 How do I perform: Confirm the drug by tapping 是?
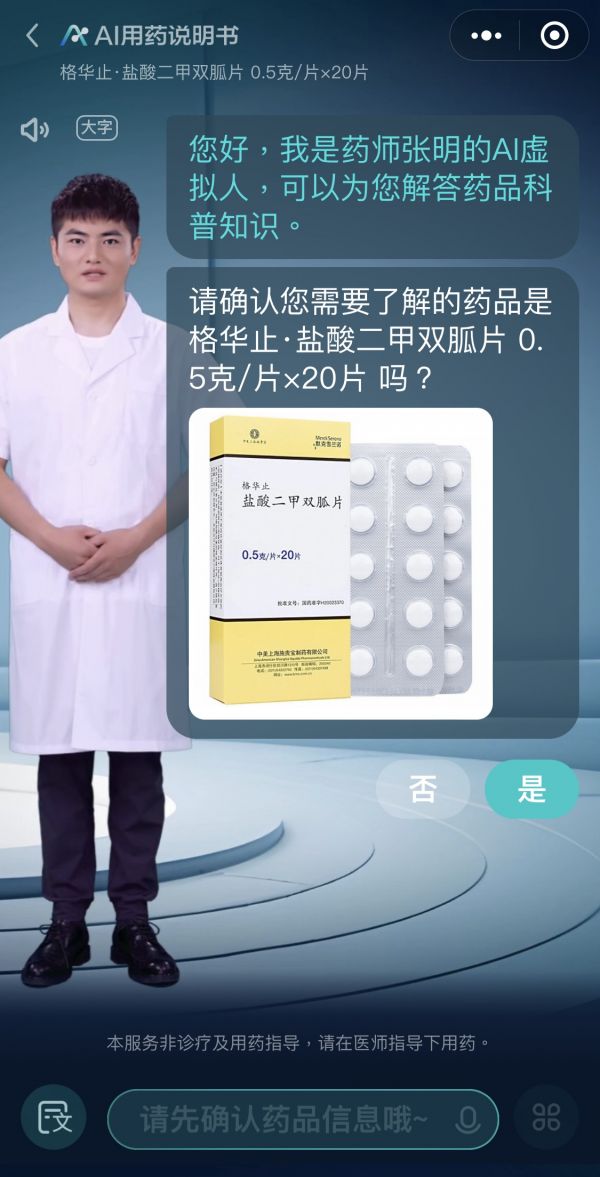(x=531, y=789)
